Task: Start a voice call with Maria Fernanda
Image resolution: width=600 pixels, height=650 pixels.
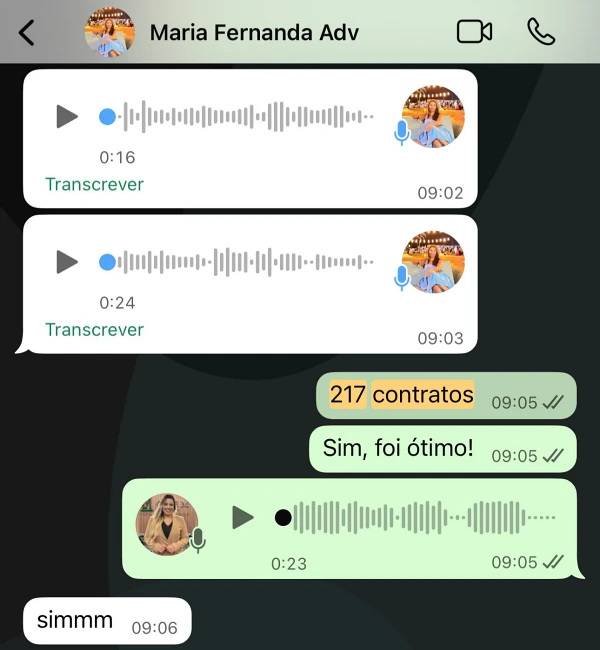Action: coord(541,32)
